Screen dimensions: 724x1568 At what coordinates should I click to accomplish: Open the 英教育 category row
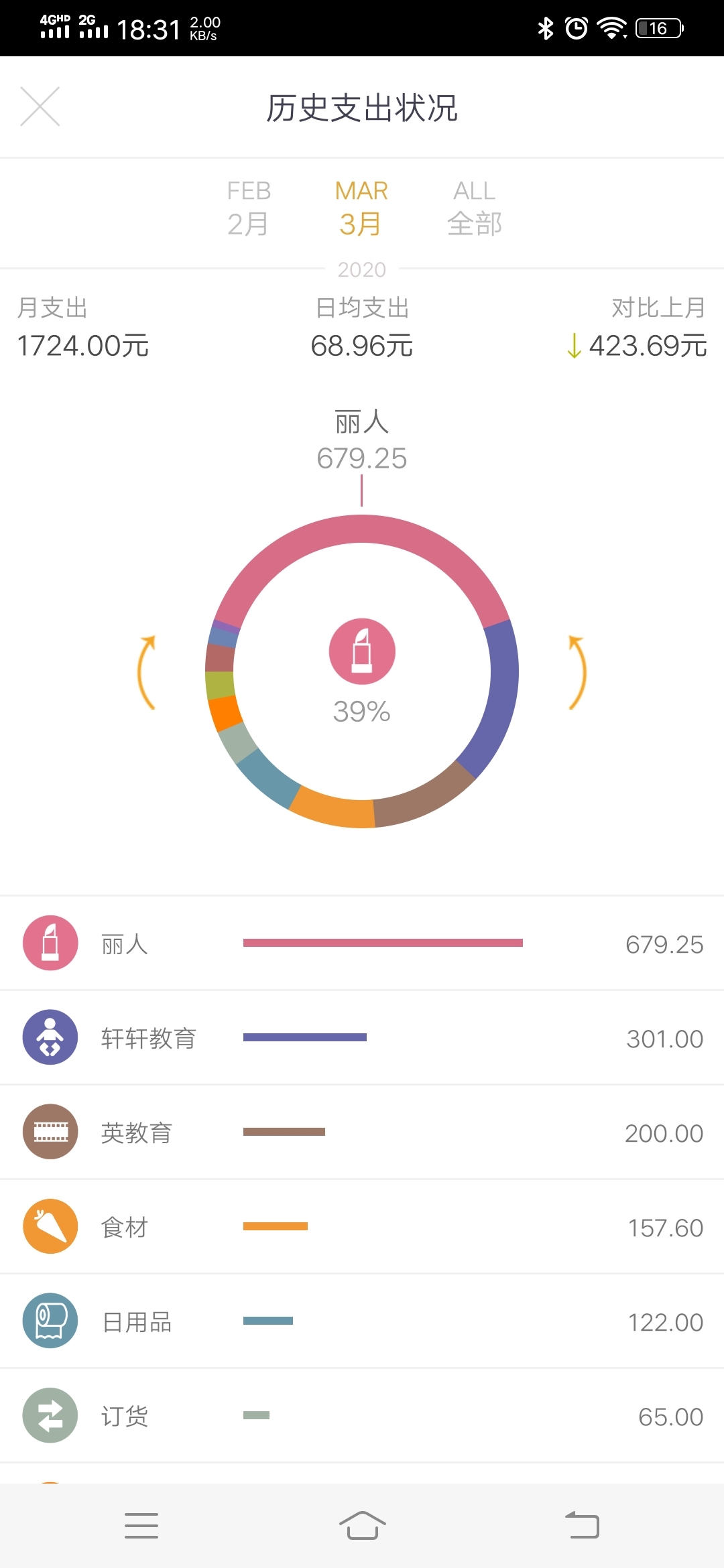pyautogui.click(x=362, y=1132)
